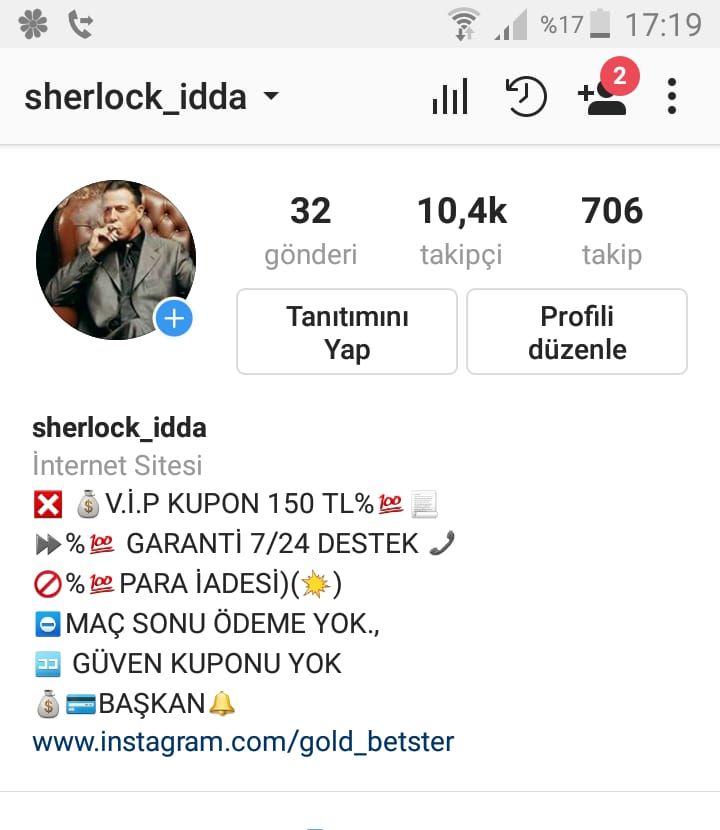
Task: Tap Profili düzenle to edit profile
Action: (x=577, y=332)
